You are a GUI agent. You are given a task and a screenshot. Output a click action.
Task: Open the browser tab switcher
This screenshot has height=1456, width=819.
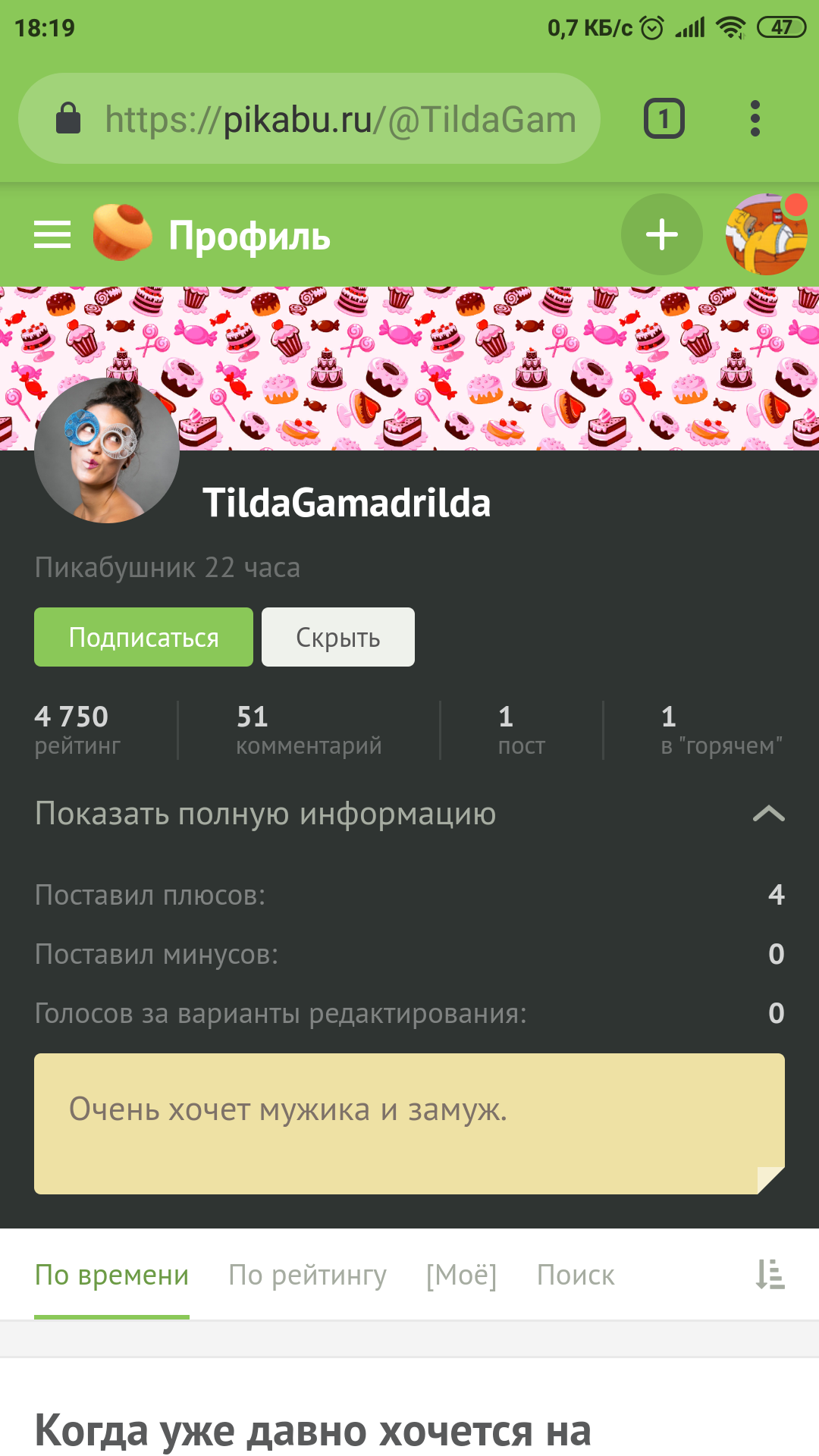pos(664,119)
